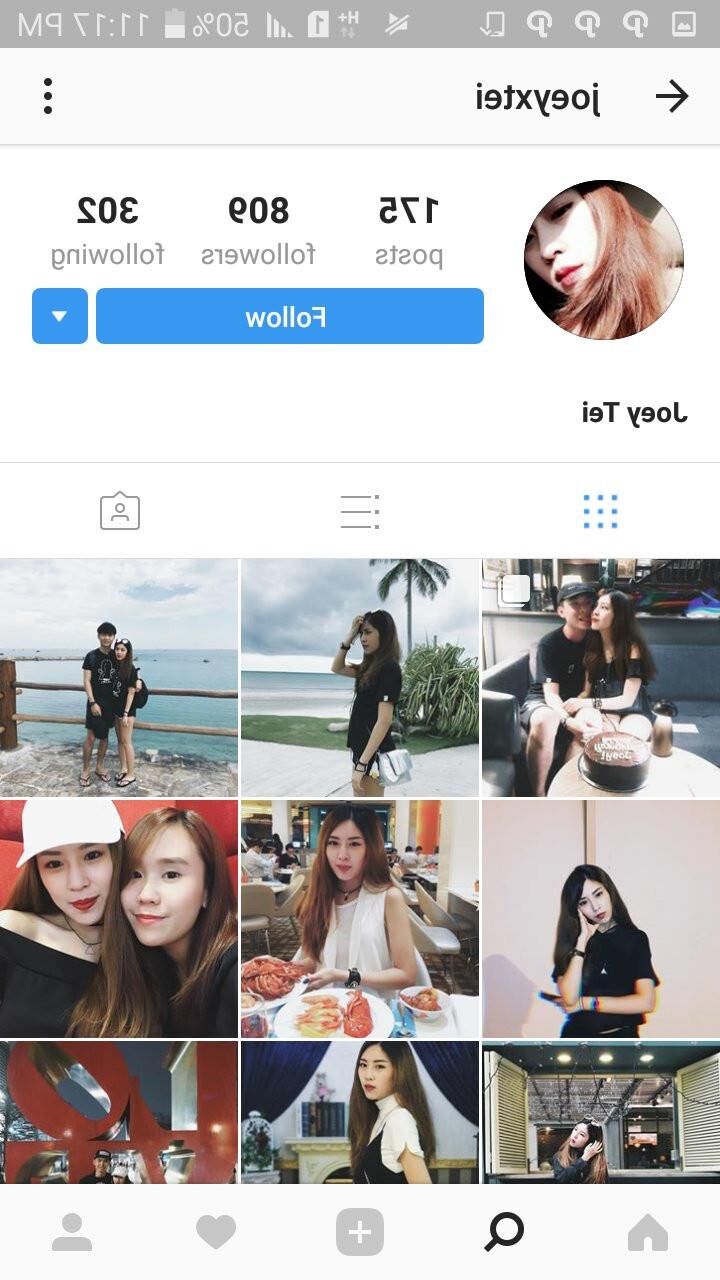Create a new post with plus button
Image resolution: width=720 pixels, height=1280 pixels.
tap(360, 1232)
